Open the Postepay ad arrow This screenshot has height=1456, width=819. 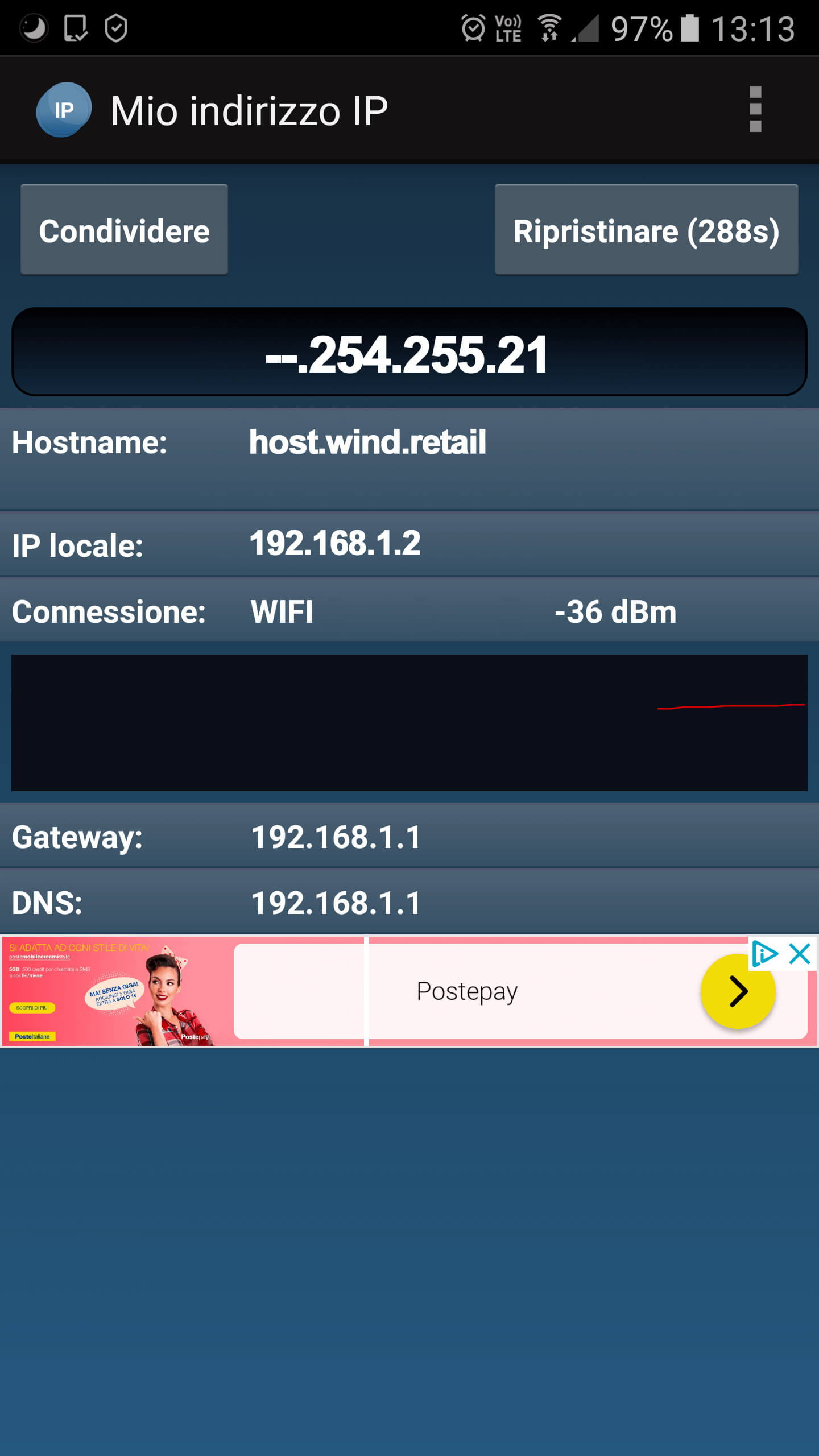click(737, 992)
